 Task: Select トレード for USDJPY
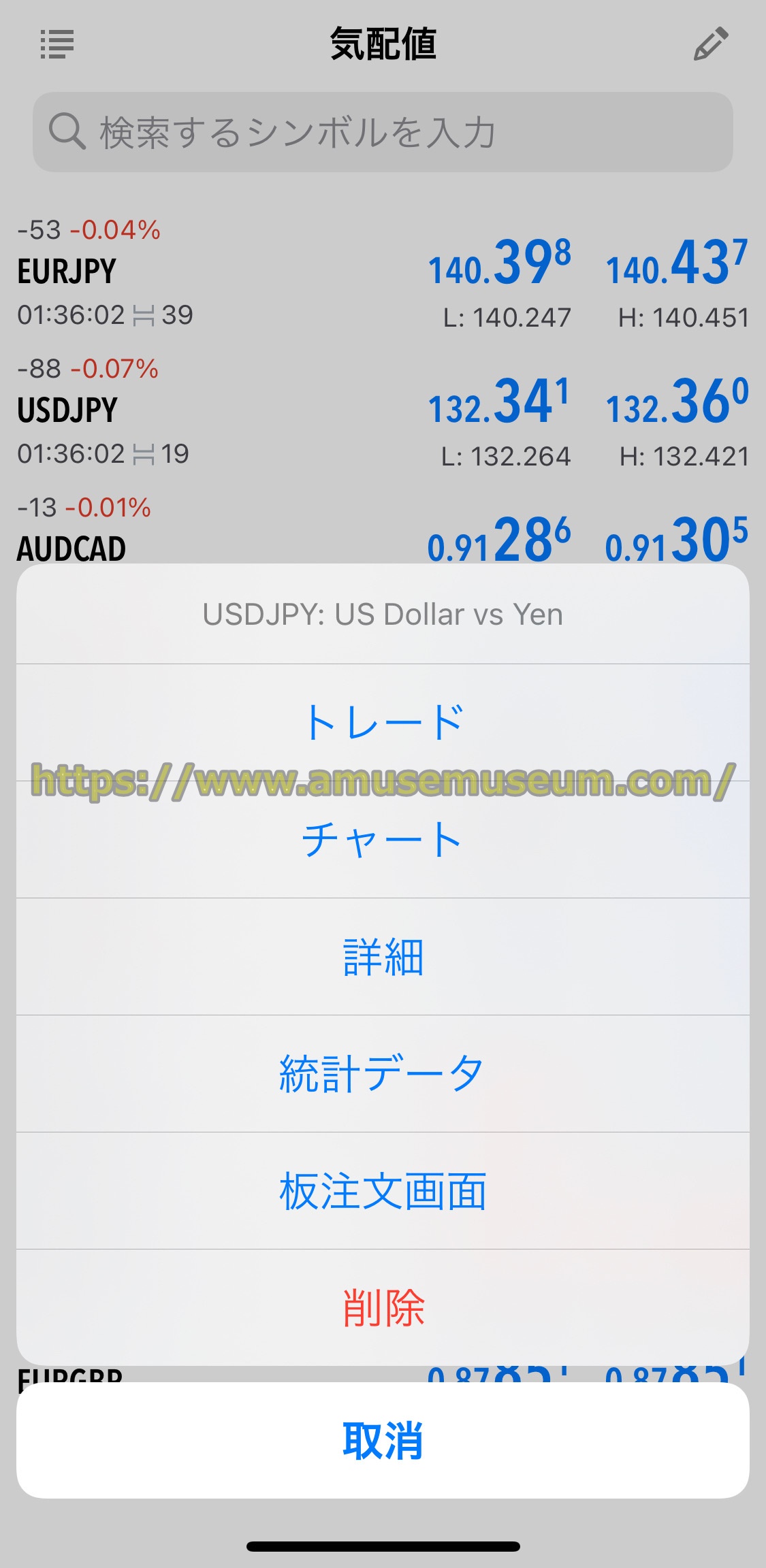pos(383,723)
